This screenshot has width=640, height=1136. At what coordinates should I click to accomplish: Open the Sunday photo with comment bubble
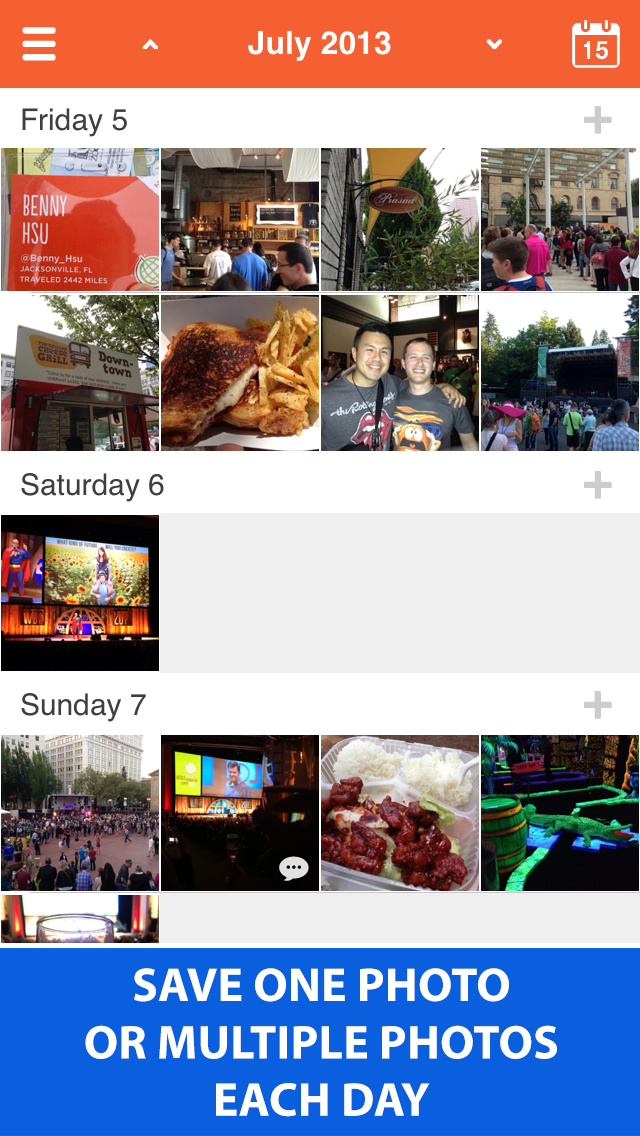click(x=240, y=812)
